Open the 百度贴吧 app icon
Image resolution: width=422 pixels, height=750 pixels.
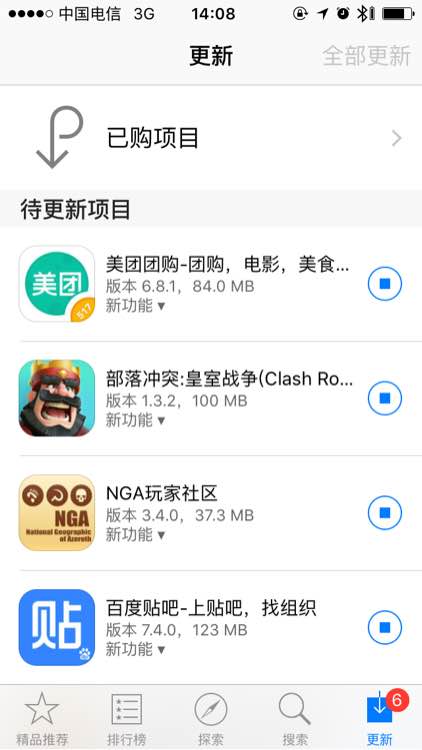pos(57,627)
